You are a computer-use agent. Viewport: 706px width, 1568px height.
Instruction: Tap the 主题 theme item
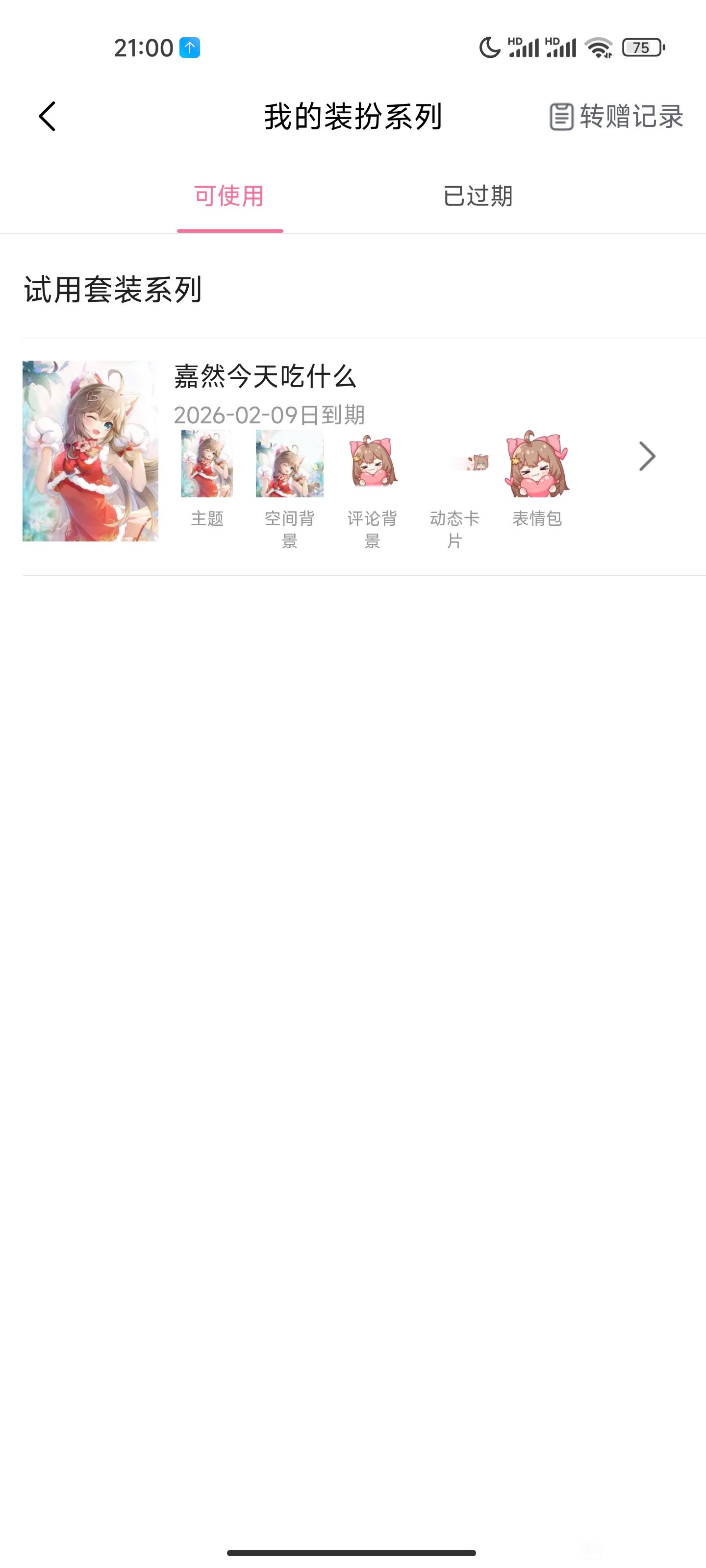(x=207, y=478)
